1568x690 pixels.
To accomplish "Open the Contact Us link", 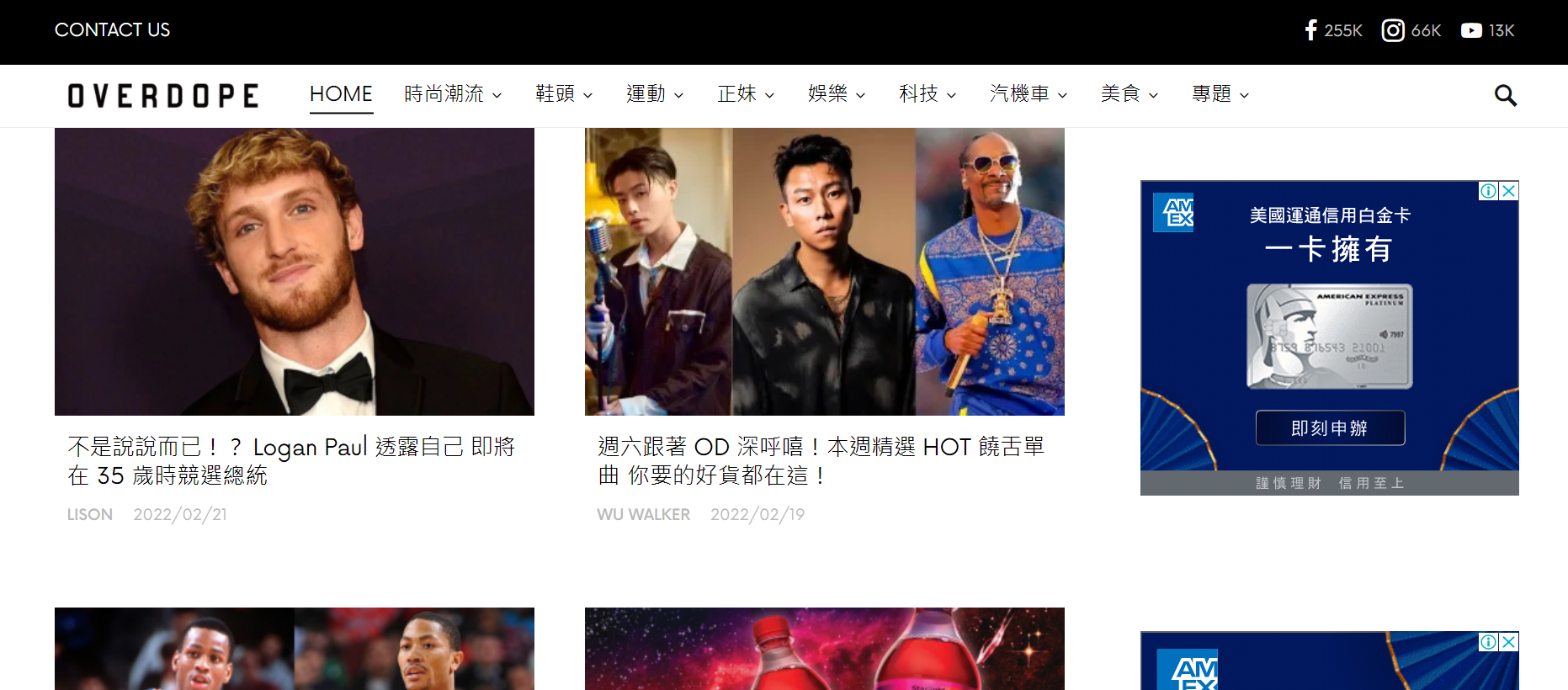I will pos(112,30).
